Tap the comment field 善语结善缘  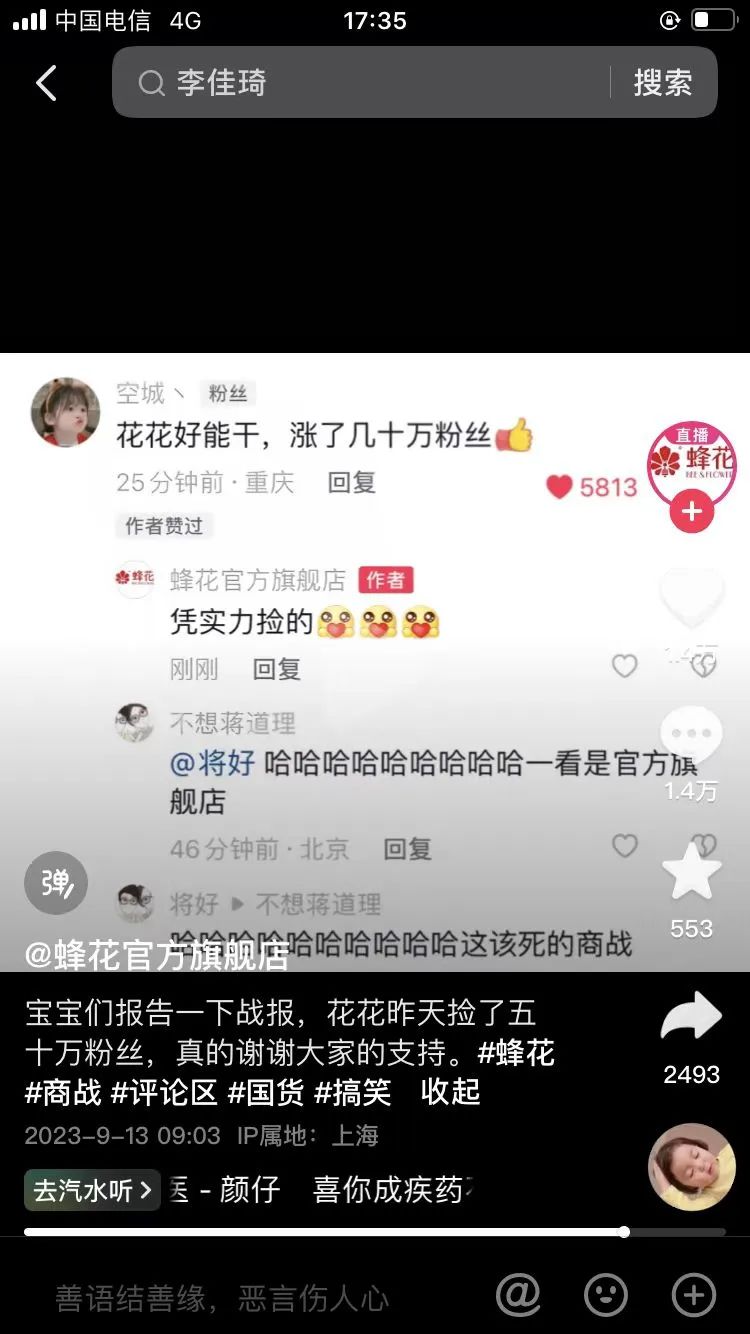[x=222, y=1298]
